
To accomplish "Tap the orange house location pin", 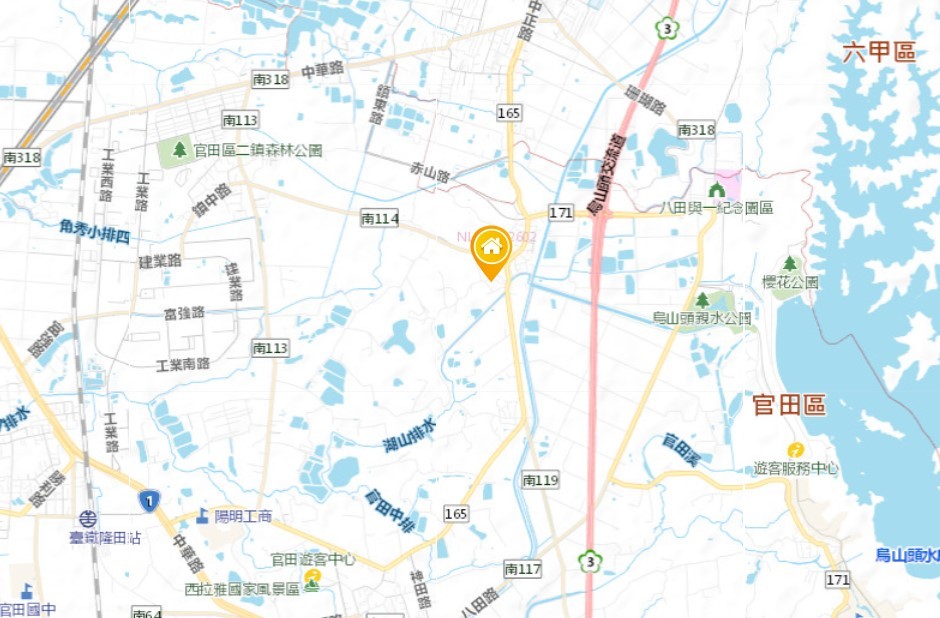I will 491,249.
